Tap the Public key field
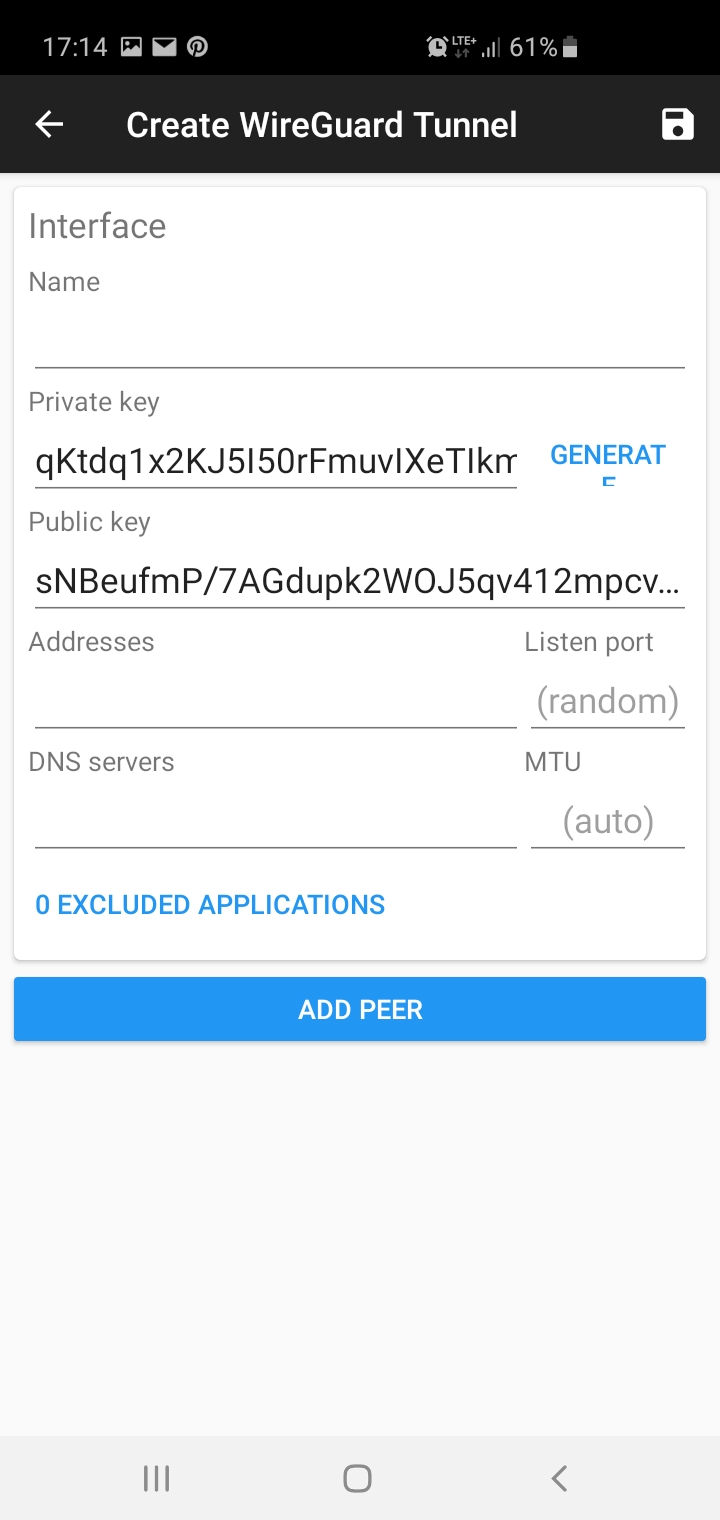 pyautogui.click(x=359, y=581)
